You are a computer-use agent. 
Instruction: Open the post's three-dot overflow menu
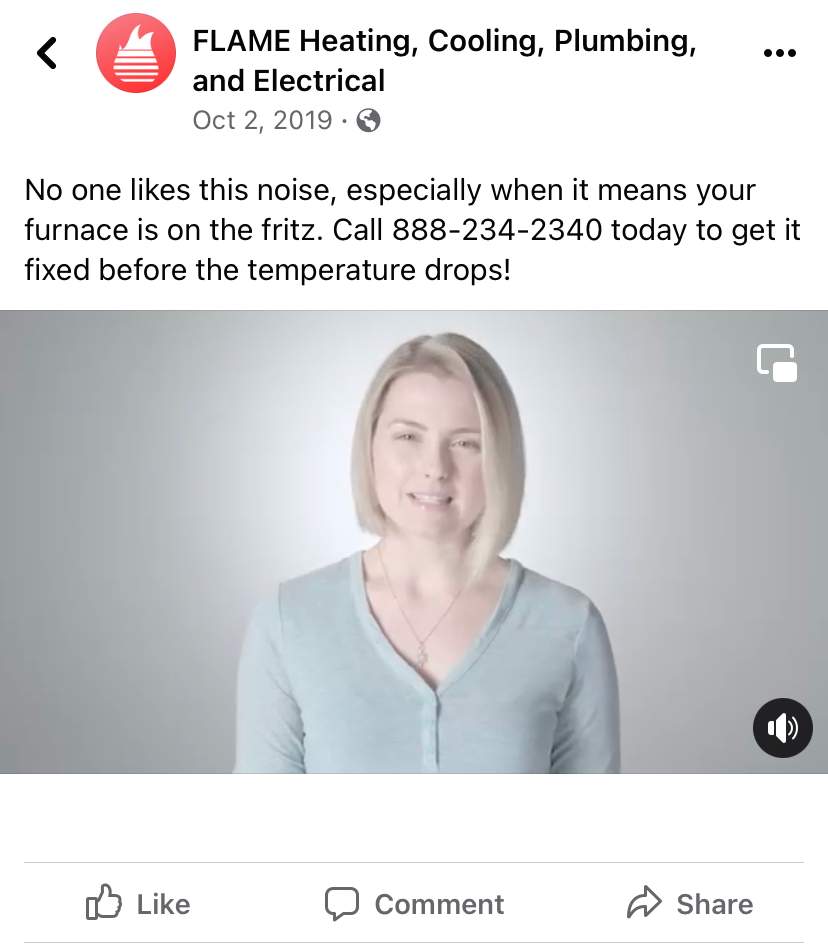(x=779, y=54)
